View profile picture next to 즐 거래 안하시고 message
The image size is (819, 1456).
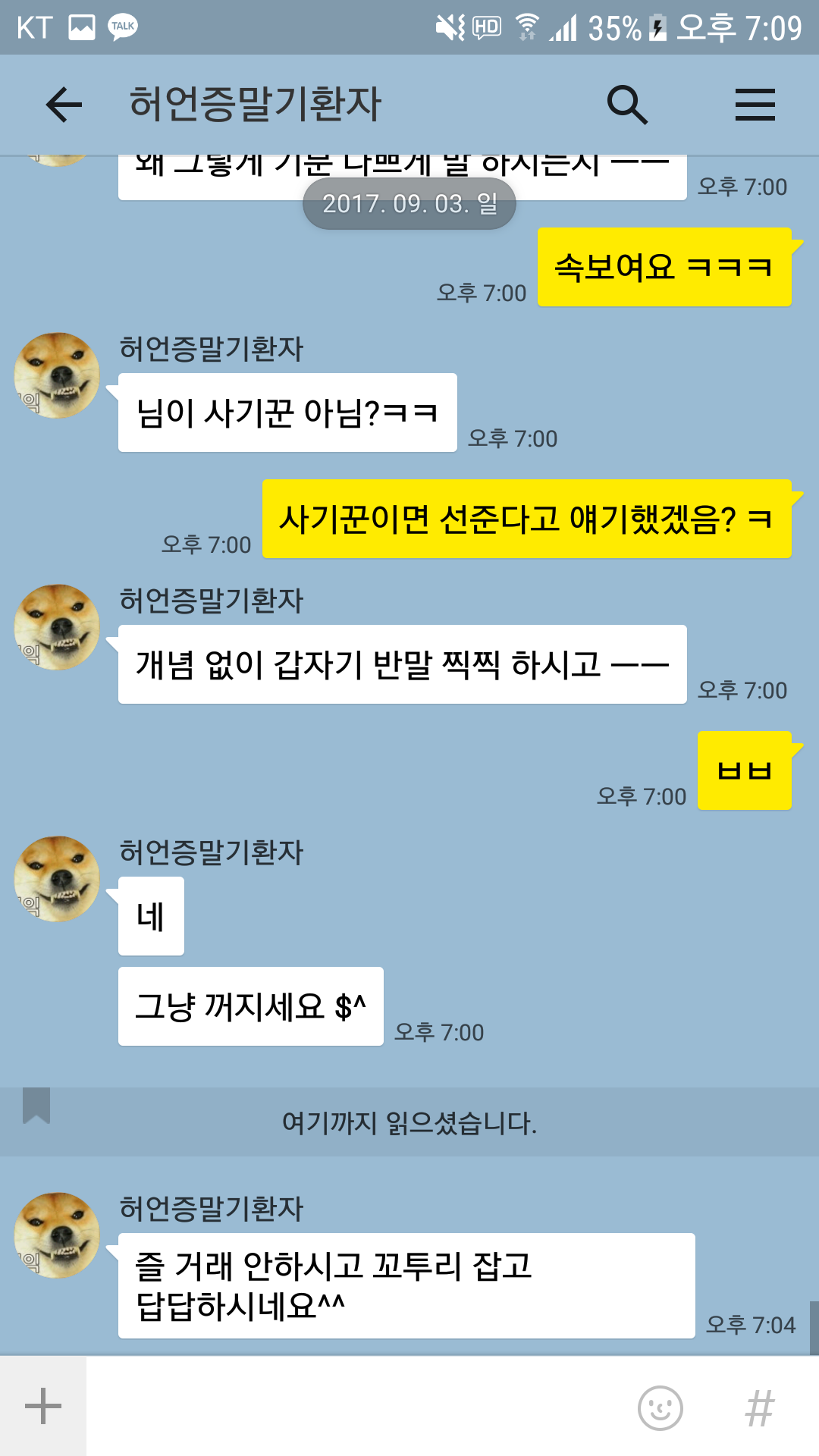pyautogui.click(x=58, y=1235)
